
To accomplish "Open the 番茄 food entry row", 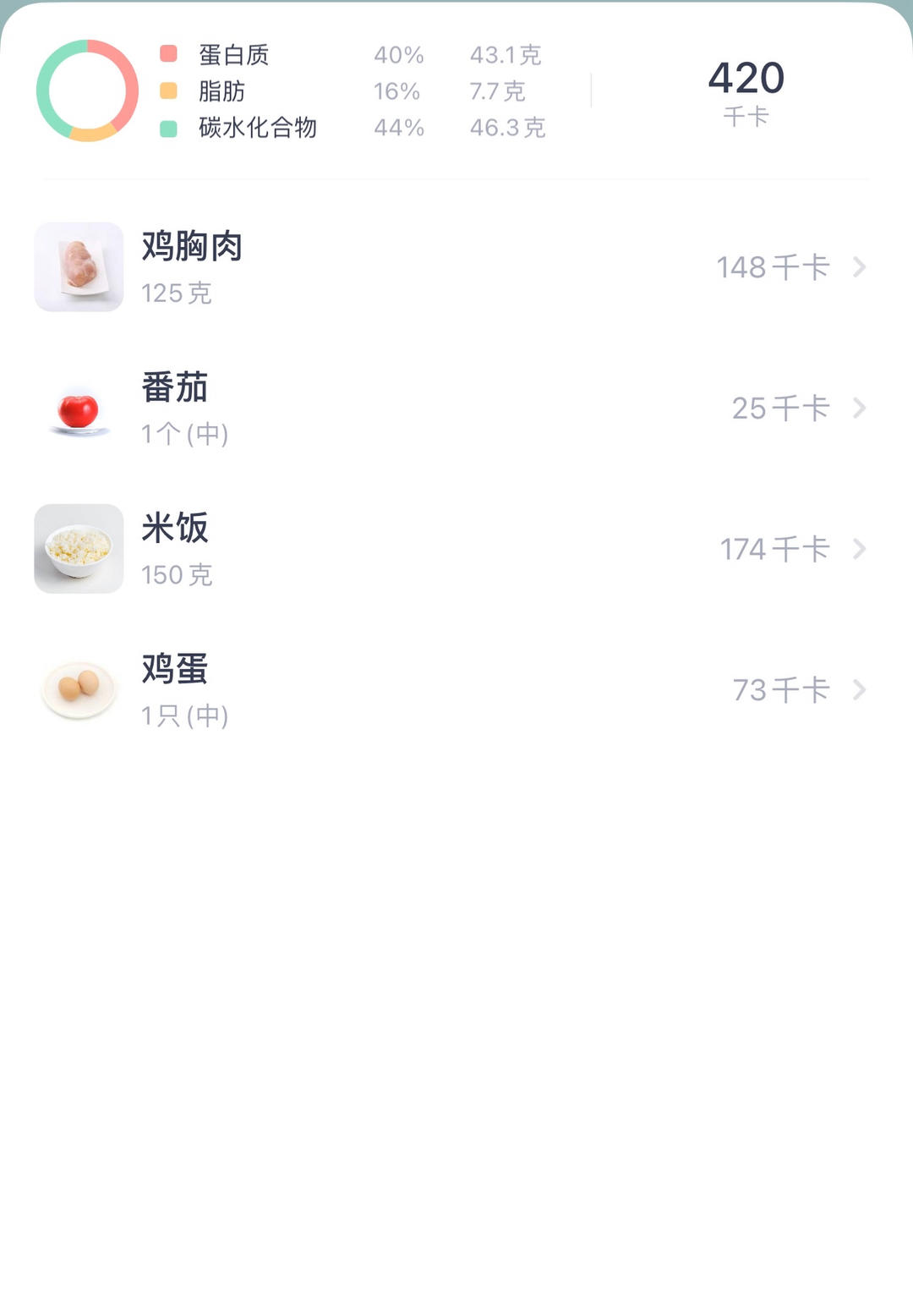I will point(456,408).
